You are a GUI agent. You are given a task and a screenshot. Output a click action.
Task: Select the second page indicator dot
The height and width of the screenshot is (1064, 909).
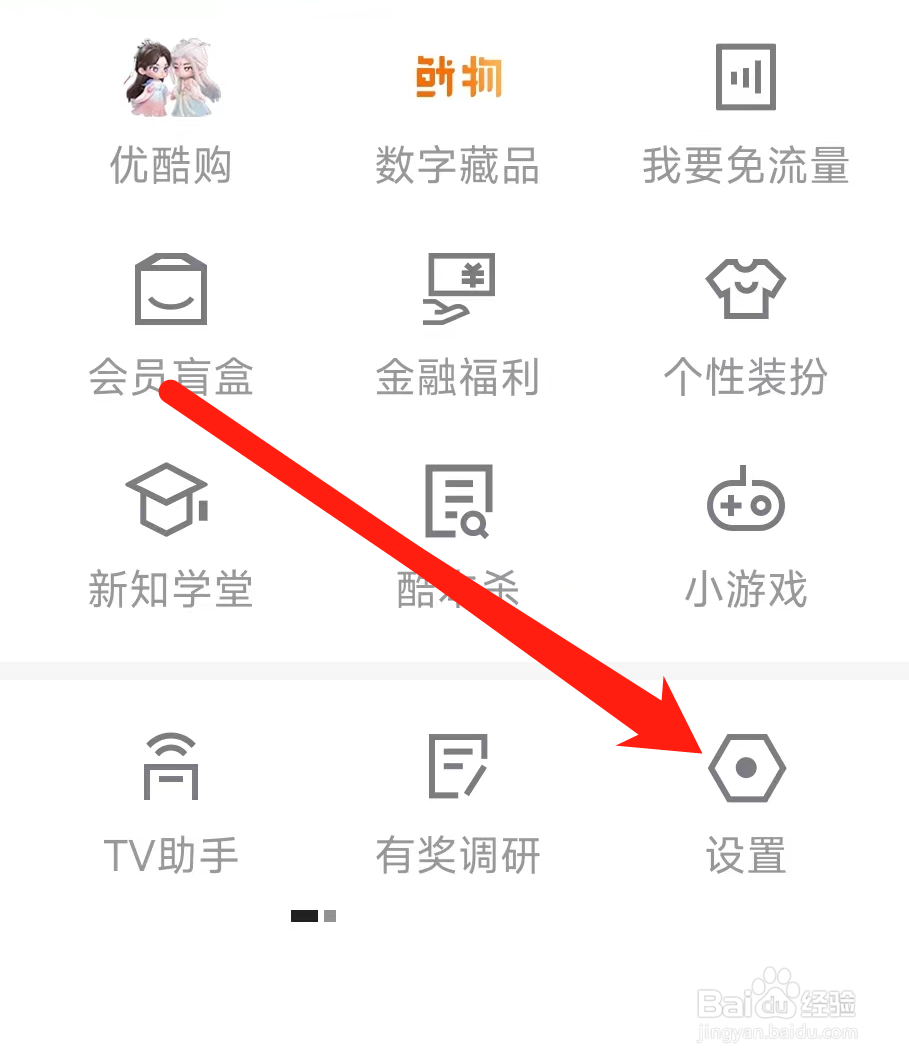pos(328,914)
